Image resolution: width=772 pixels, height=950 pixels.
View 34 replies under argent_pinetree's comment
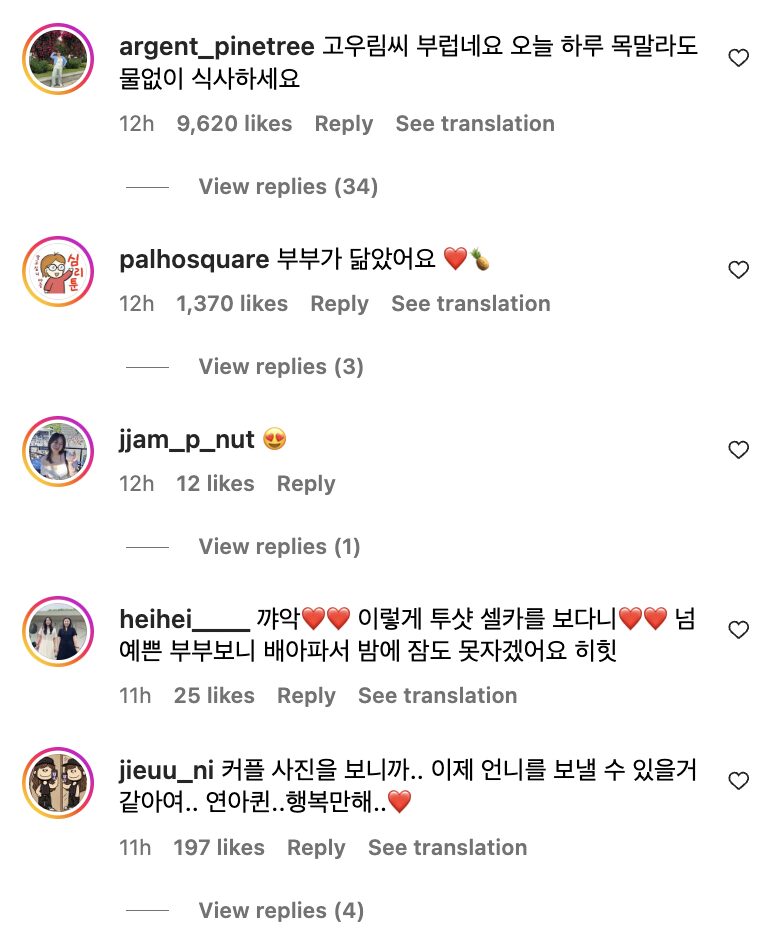[288, 187]
